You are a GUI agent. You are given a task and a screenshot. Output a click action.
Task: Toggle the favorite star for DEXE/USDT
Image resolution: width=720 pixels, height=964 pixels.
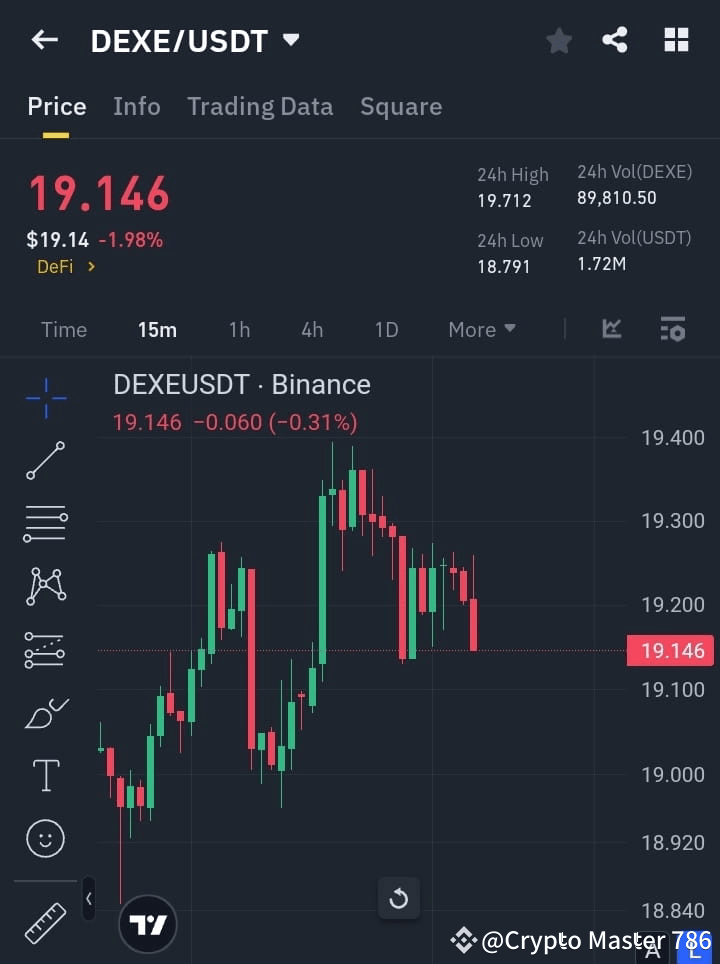point(558,40)
